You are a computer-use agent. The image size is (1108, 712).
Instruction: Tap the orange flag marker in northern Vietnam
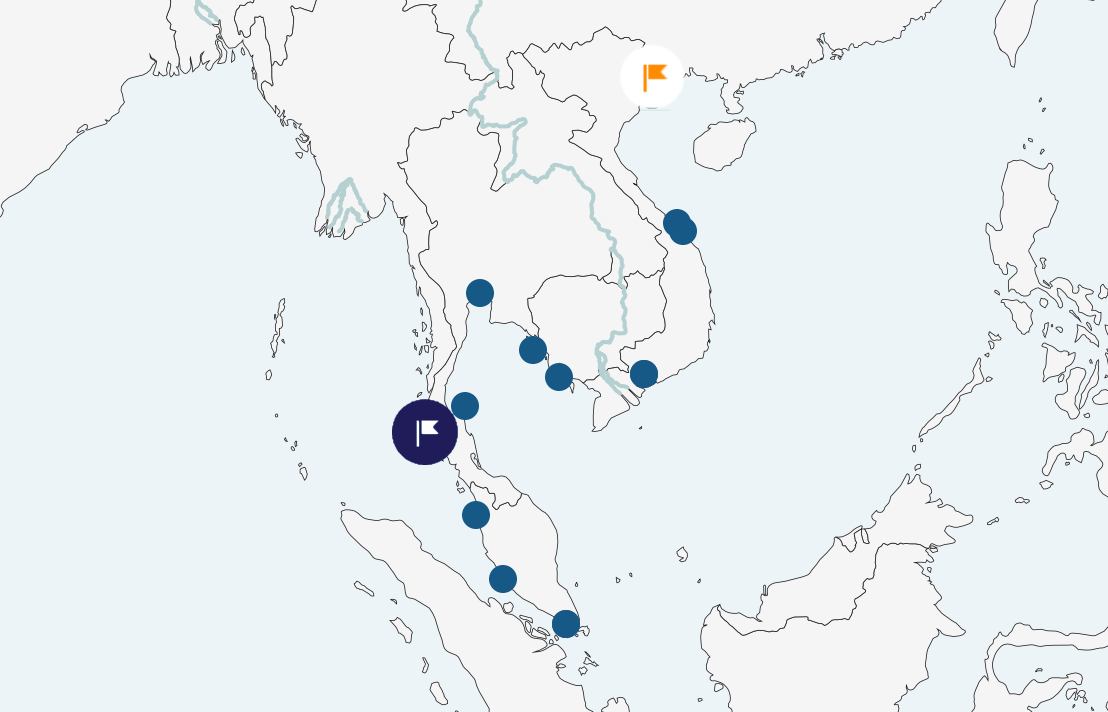coord(652,76)
